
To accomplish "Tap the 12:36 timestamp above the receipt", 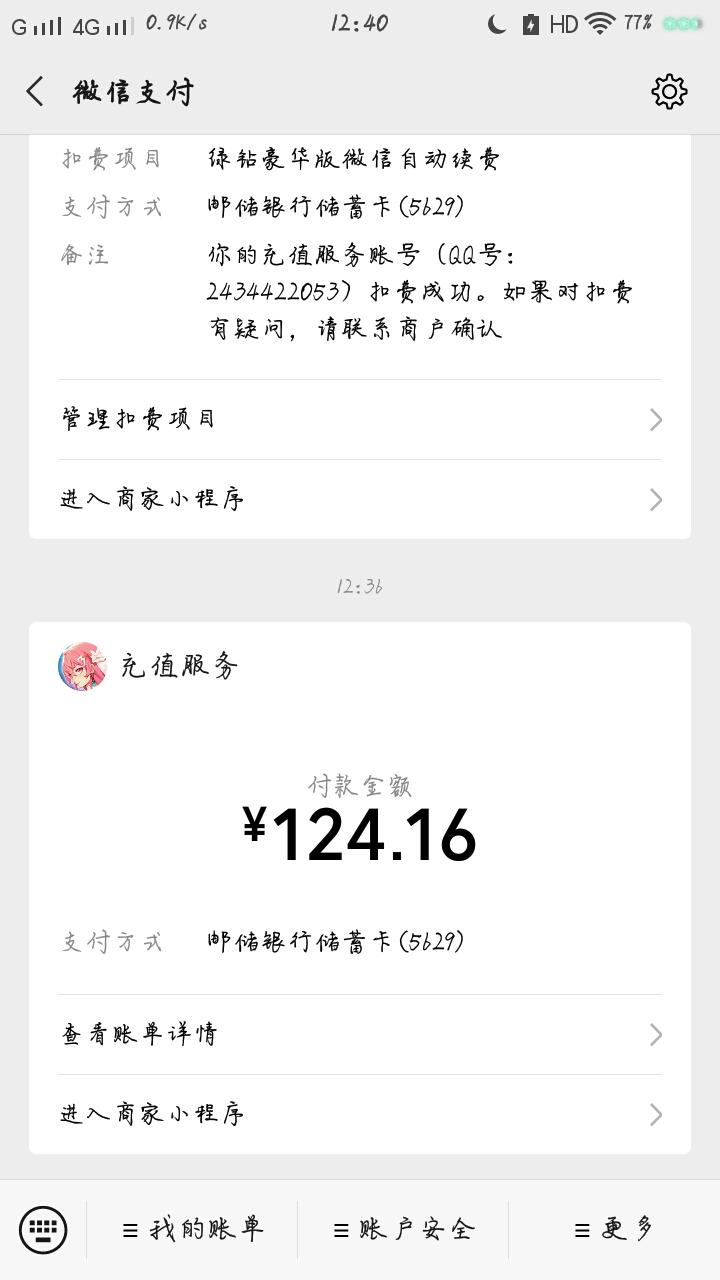I will [359, 588].
